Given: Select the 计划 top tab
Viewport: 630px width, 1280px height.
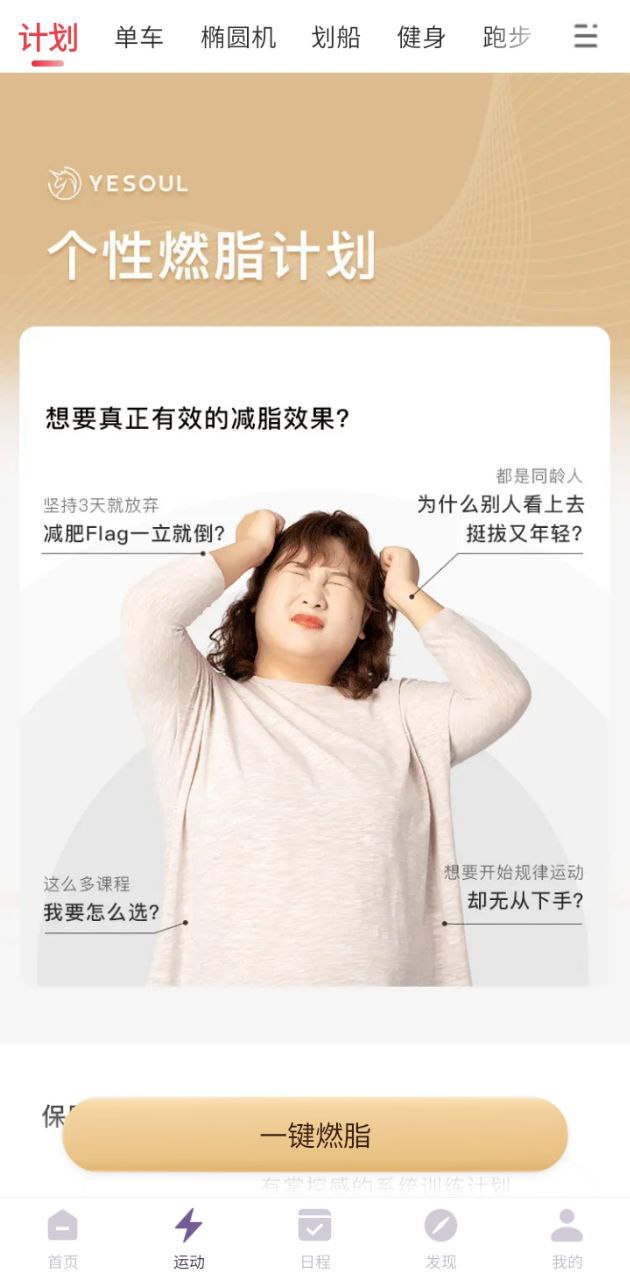Looking at the screenshot, I should point(48,38).
